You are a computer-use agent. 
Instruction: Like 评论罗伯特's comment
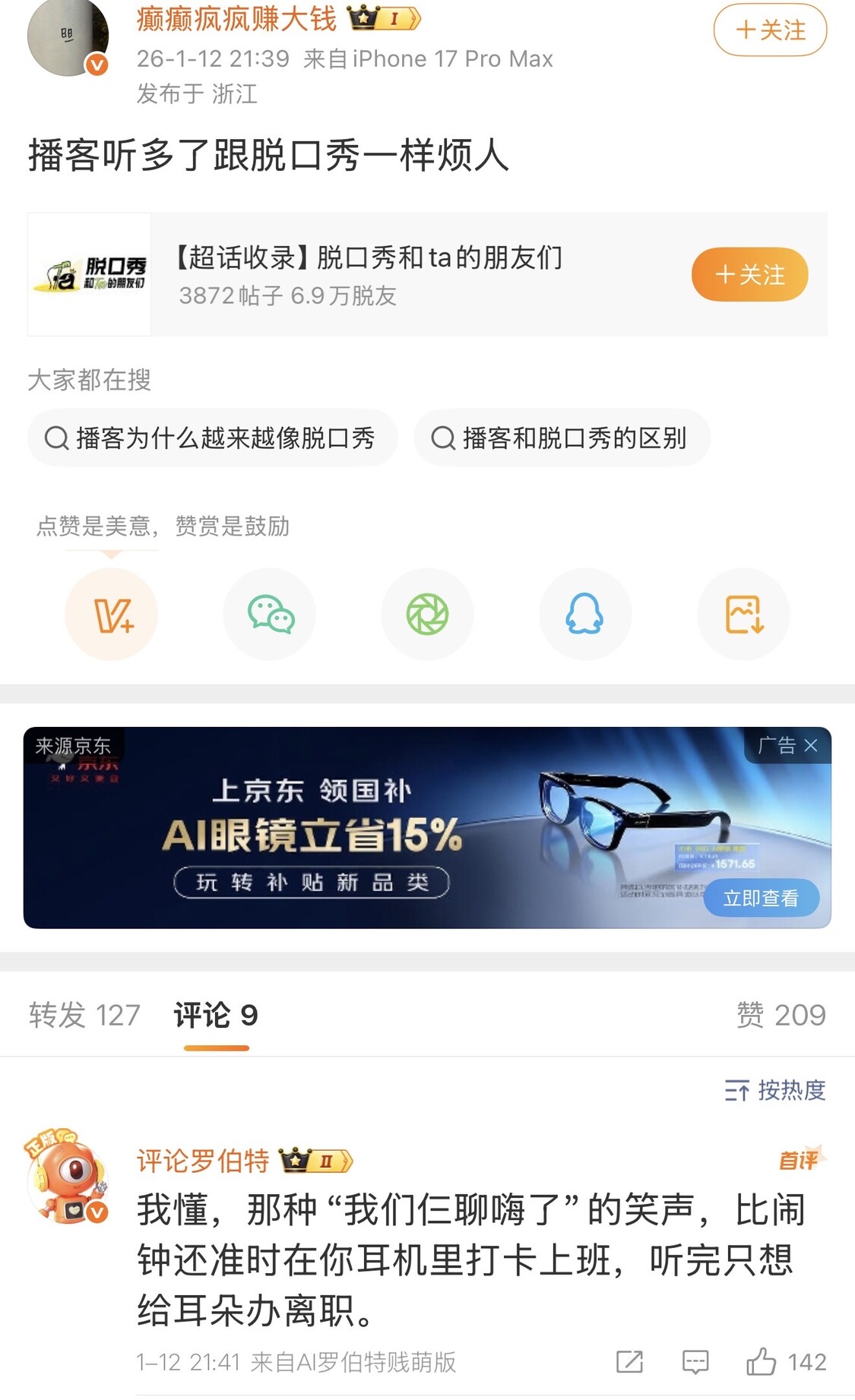(762, 1362)
